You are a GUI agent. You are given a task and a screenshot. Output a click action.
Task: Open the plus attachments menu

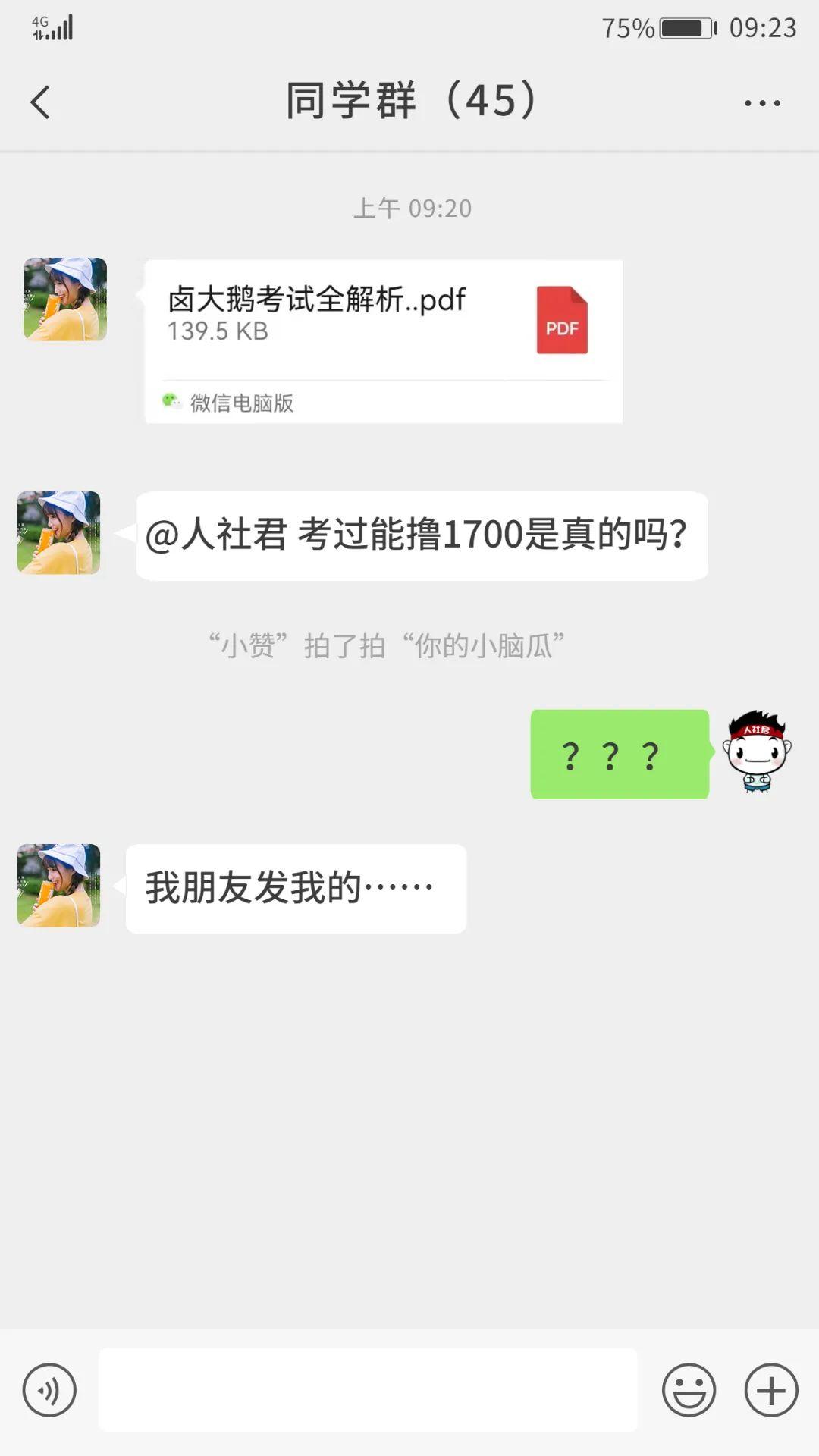pos(770,1390)
